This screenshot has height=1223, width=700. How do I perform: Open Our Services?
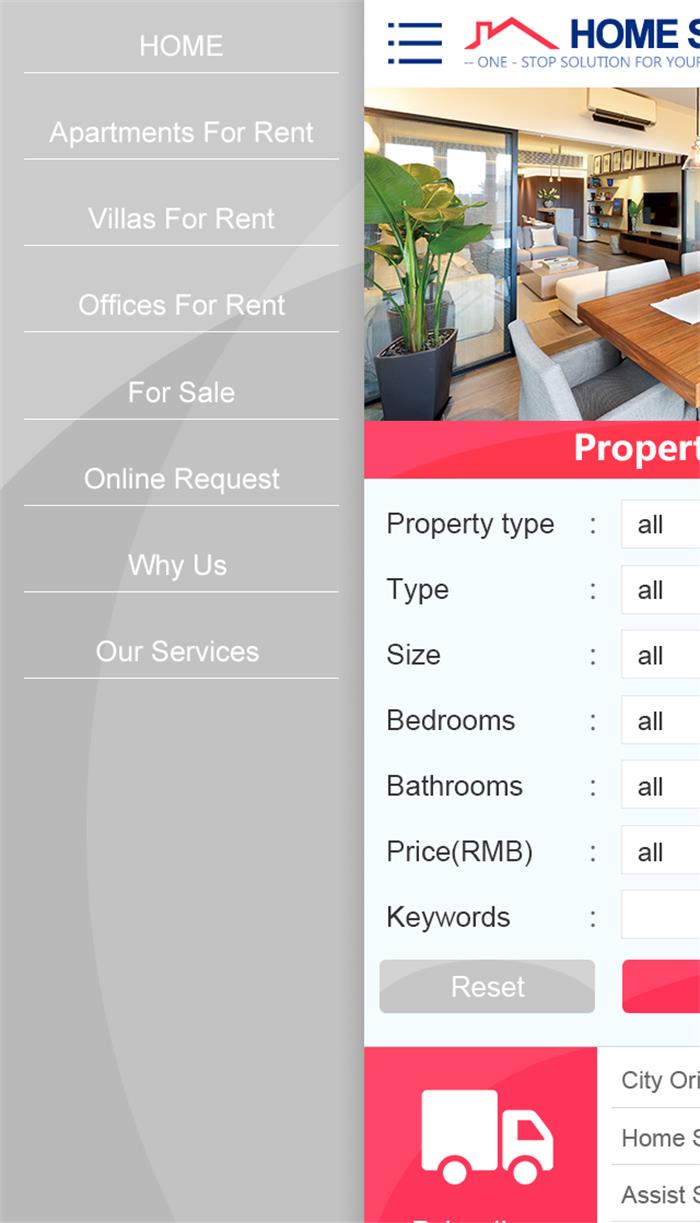click(178, 651)
